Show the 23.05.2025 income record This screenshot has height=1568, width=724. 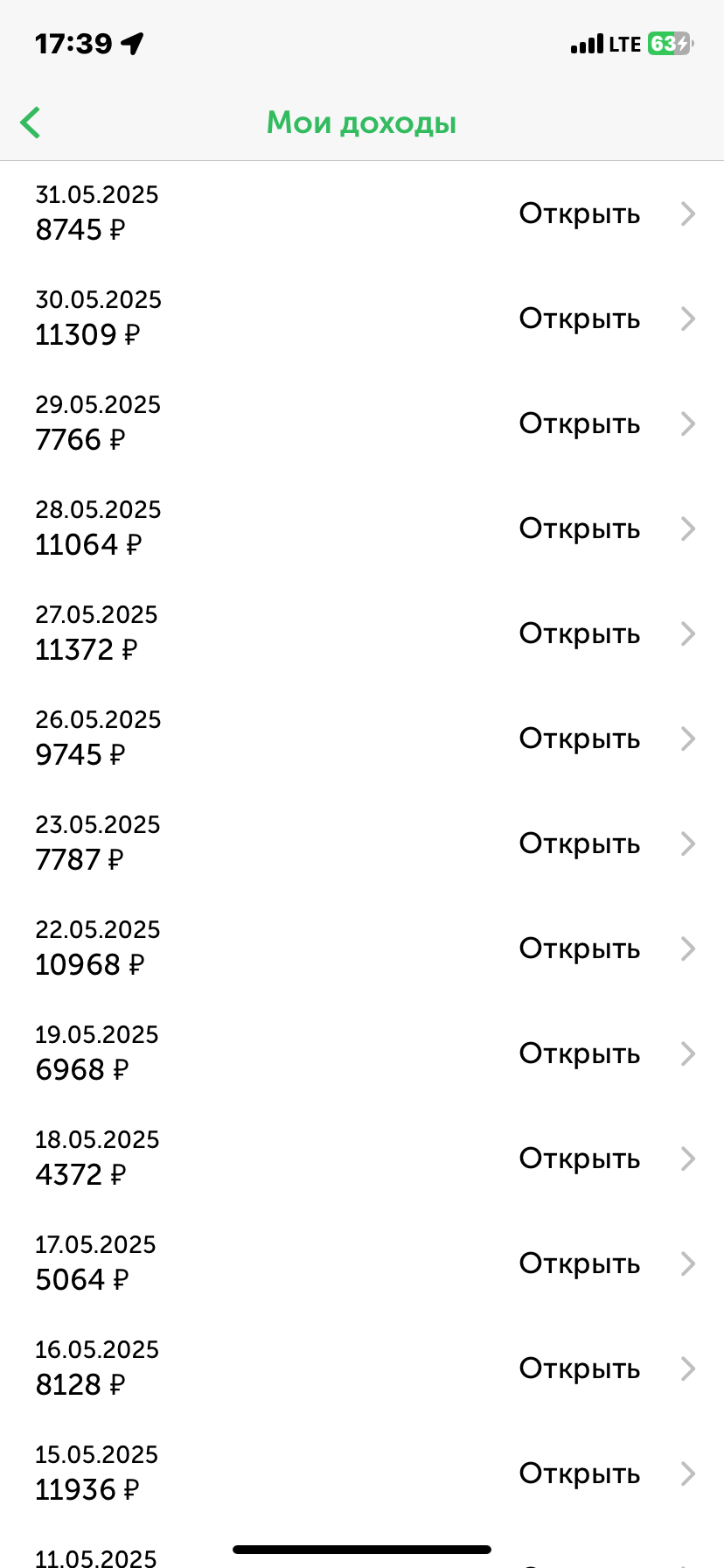[x=362, y=843]
